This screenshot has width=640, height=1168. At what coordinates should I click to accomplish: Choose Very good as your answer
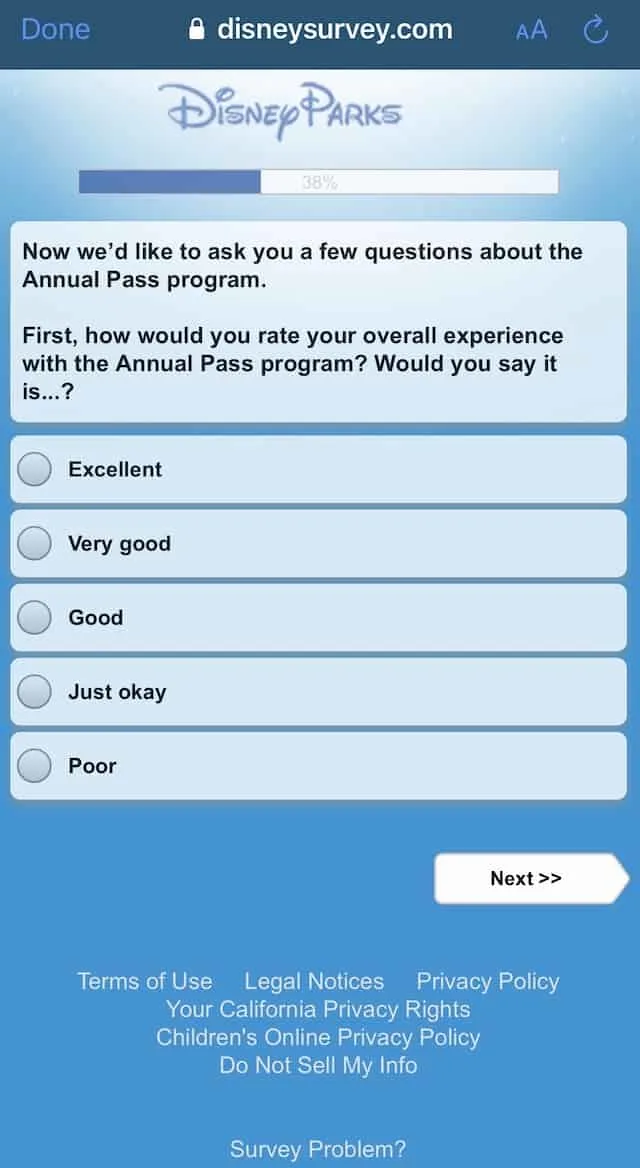pos(318,544)
